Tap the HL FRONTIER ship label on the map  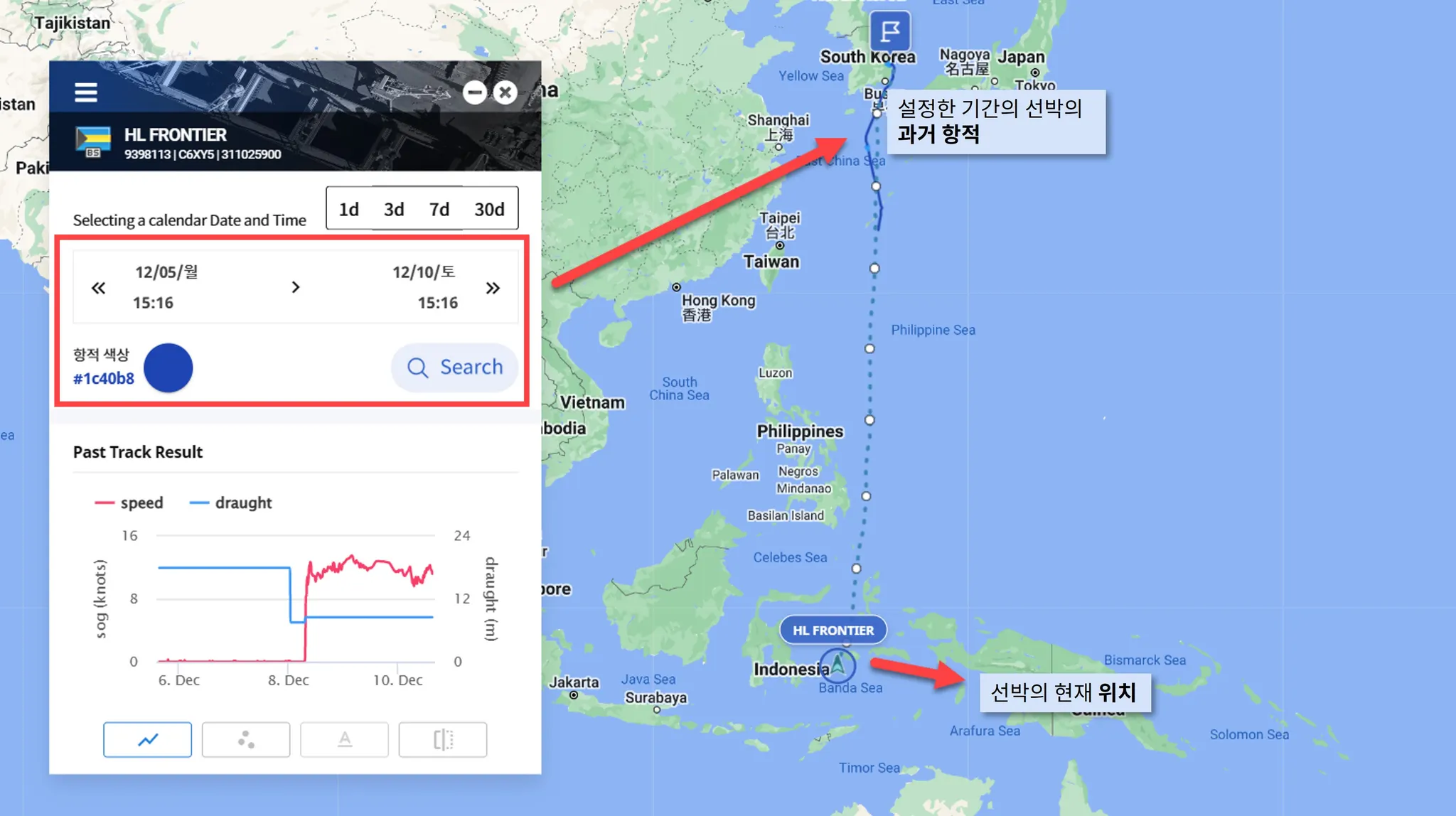833,630
